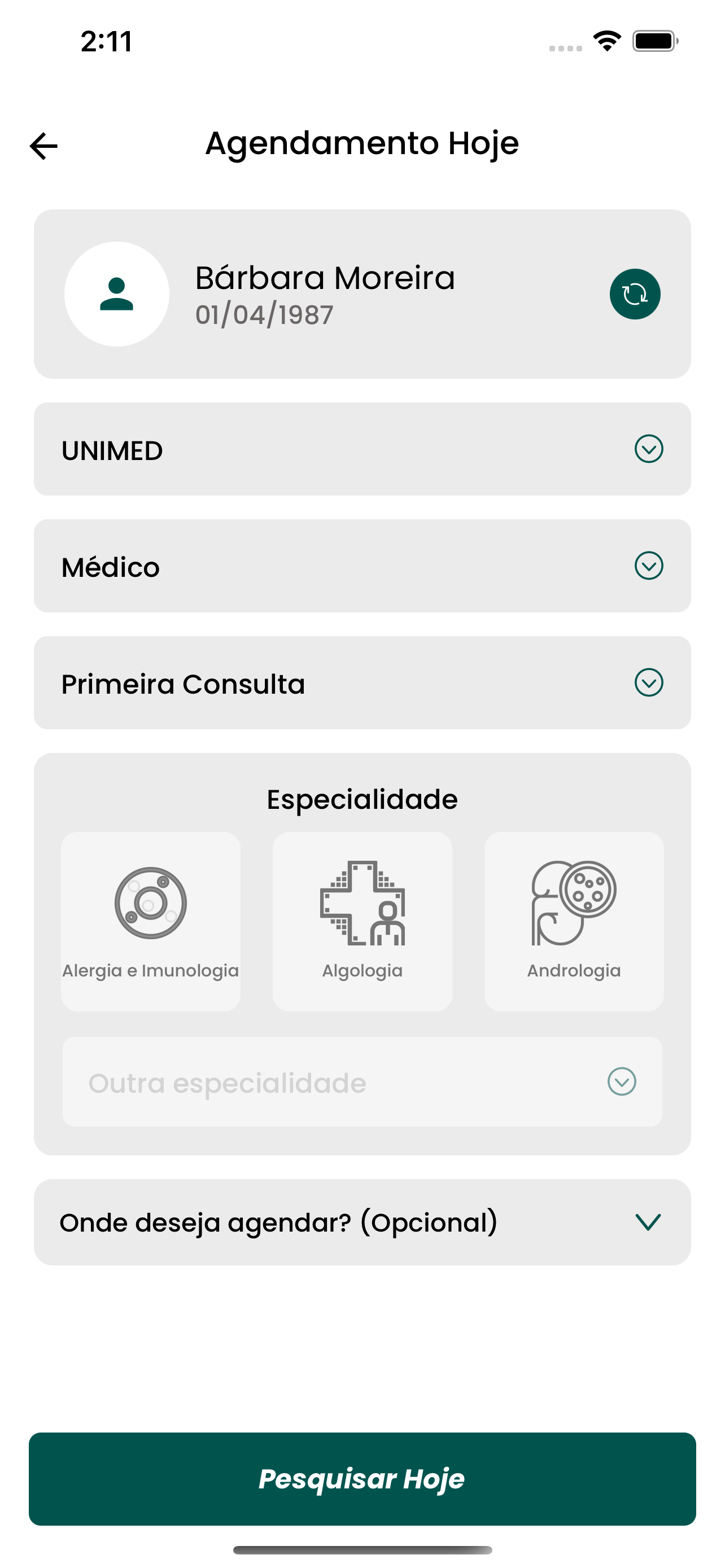The height and width of the screenshot is (1568, 725).
Task: Tap the Pesquisar Hoje button
Action: [362, 1479]
